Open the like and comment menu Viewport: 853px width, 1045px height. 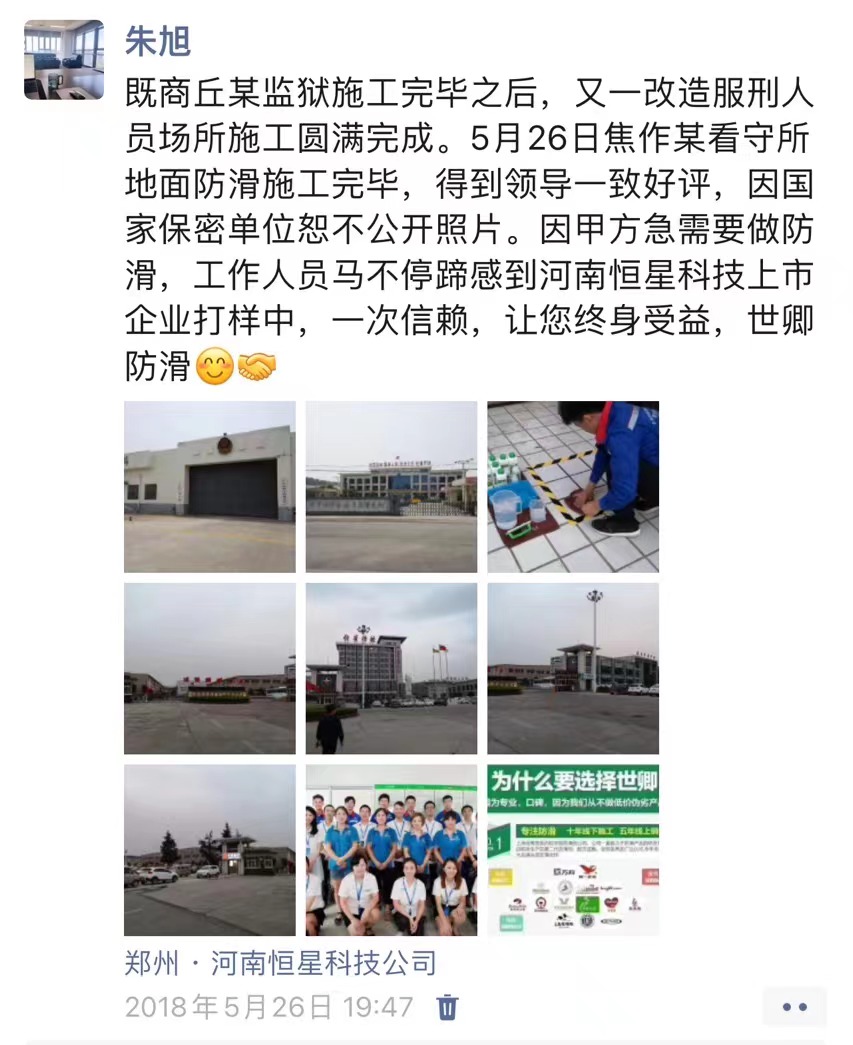(x=794, y=1007)
